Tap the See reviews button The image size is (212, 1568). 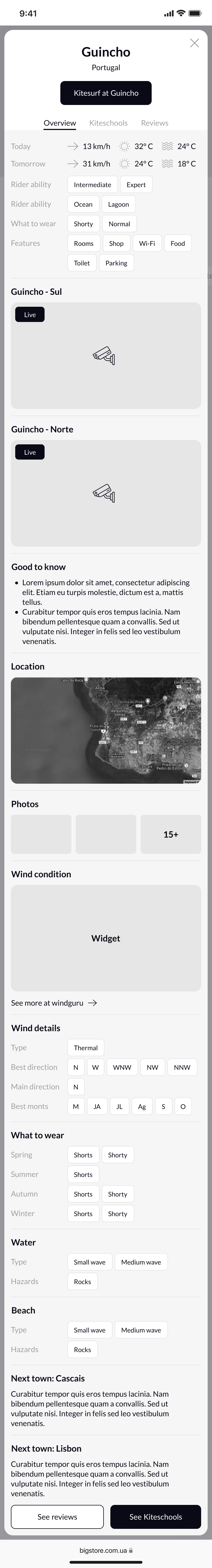[x=57, y=1517]
